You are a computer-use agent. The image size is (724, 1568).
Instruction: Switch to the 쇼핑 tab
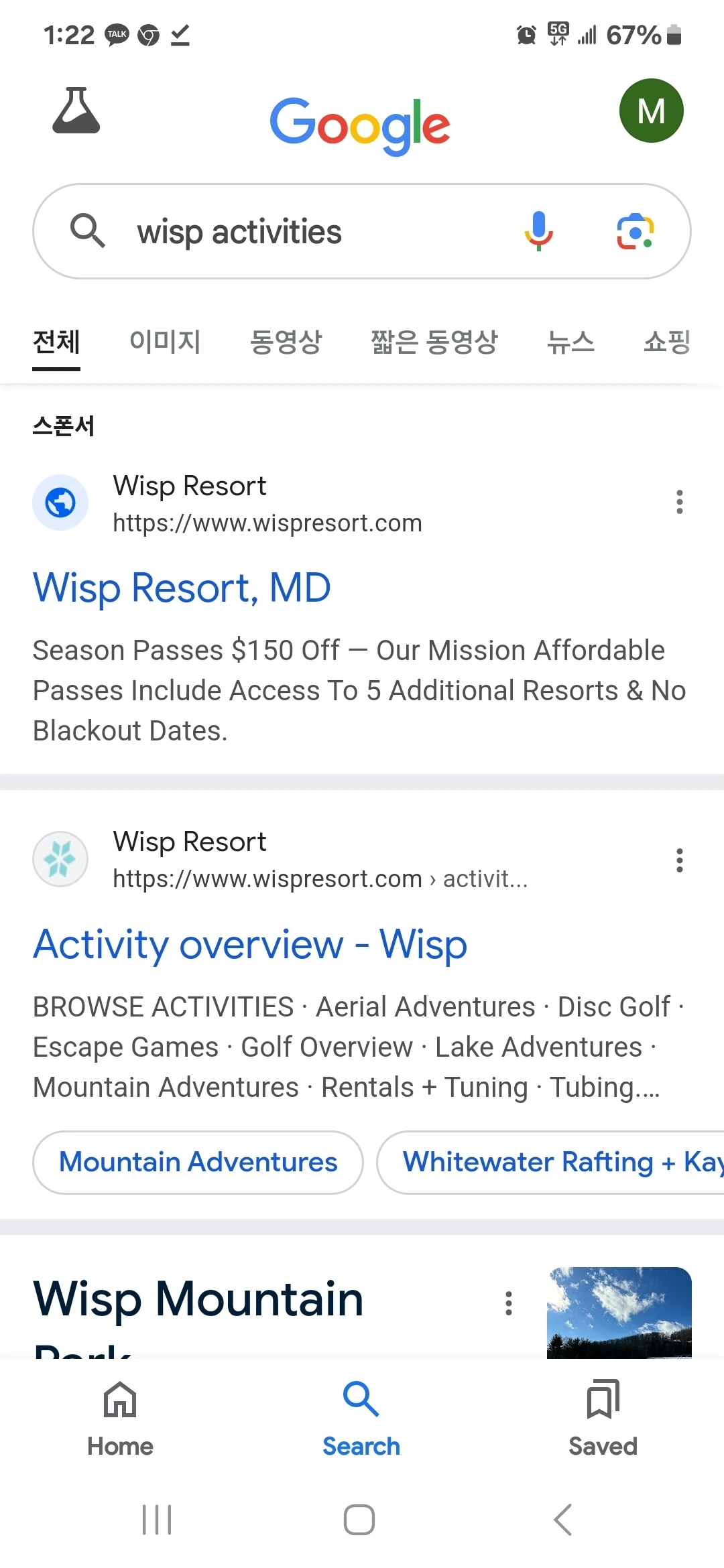(666, 342)
